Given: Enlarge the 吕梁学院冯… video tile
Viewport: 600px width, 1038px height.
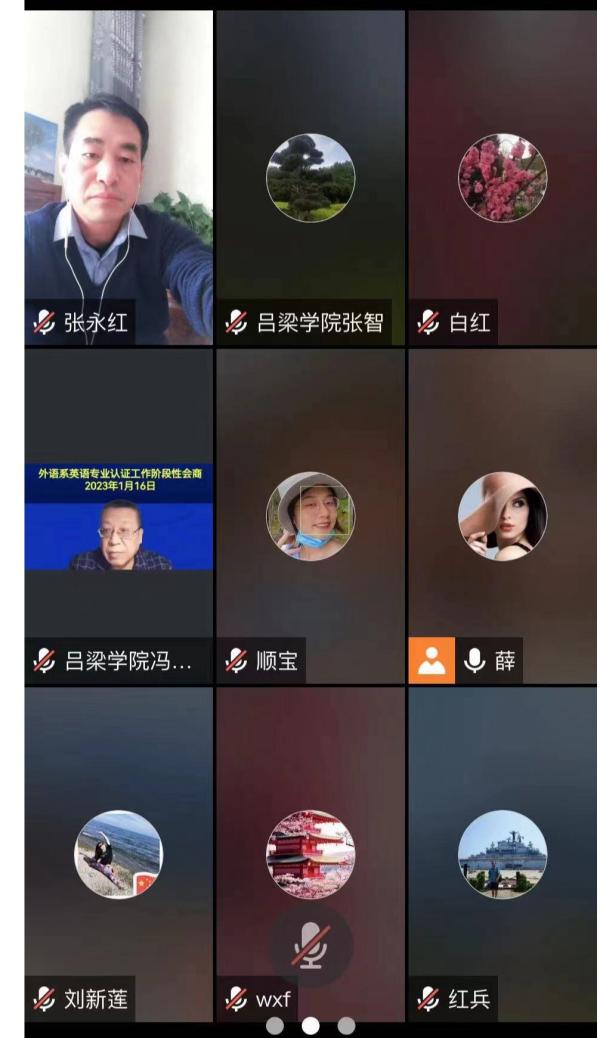Looking at the screenshot, I should click(119, 516).
